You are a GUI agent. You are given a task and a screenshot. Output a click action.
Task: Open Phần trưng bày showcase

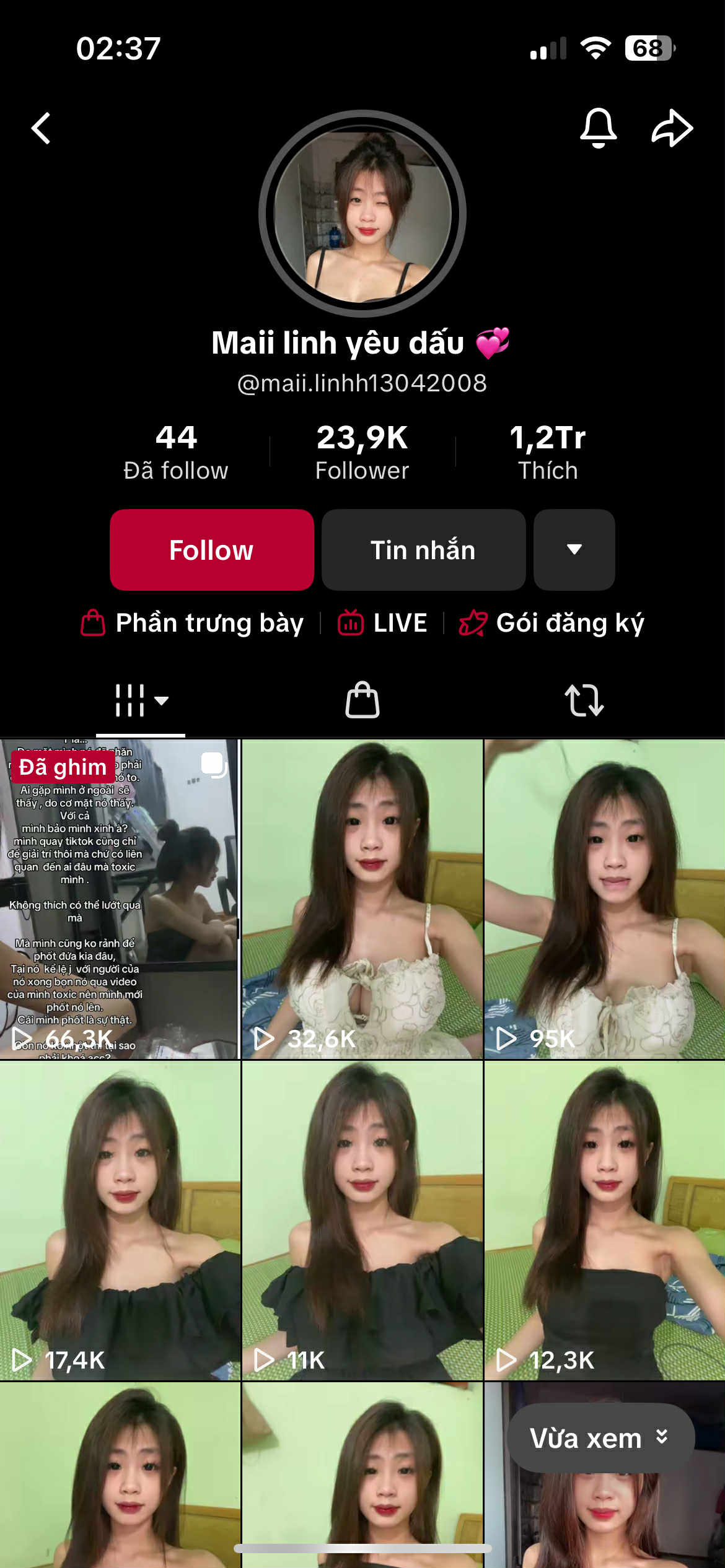point(193,623)
